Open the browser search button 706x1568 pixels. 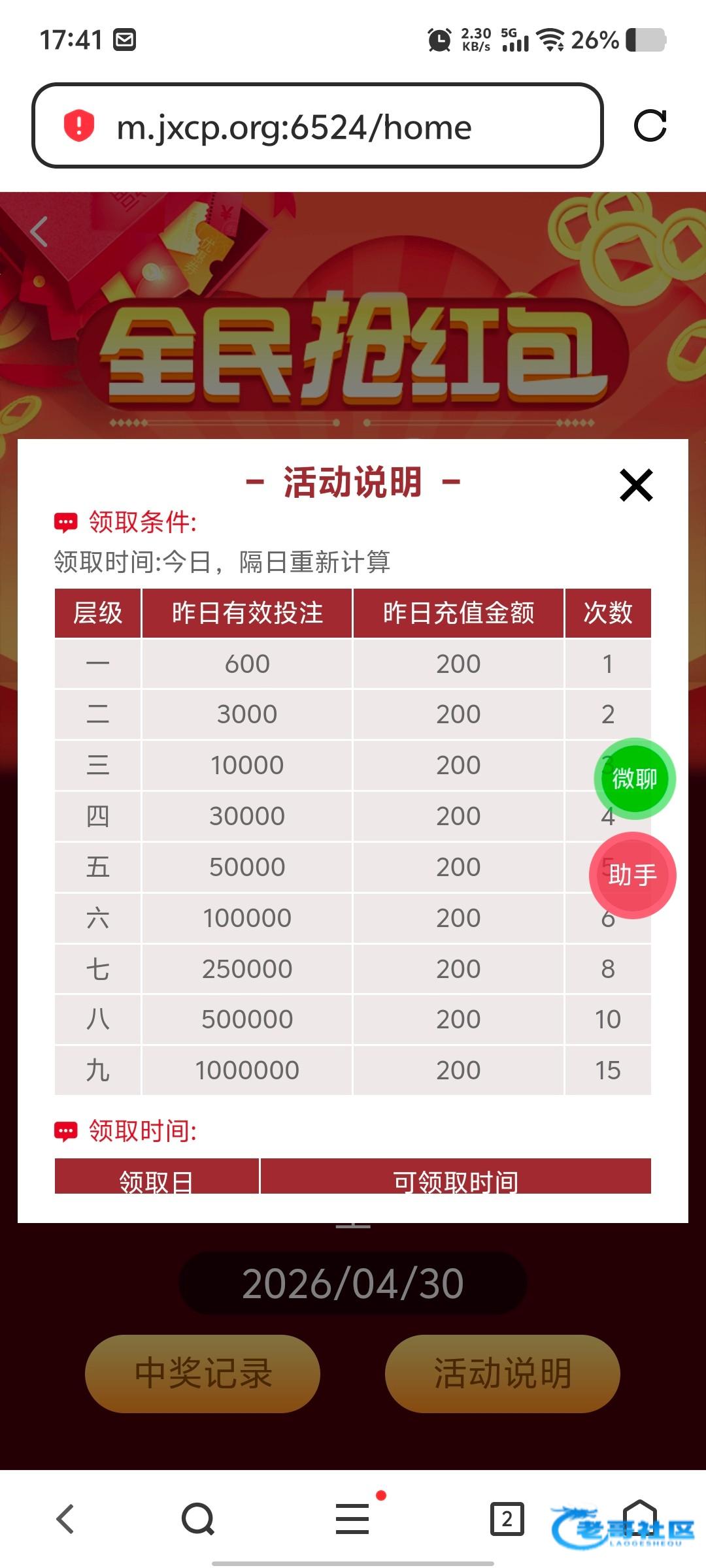coord(198,1518)
